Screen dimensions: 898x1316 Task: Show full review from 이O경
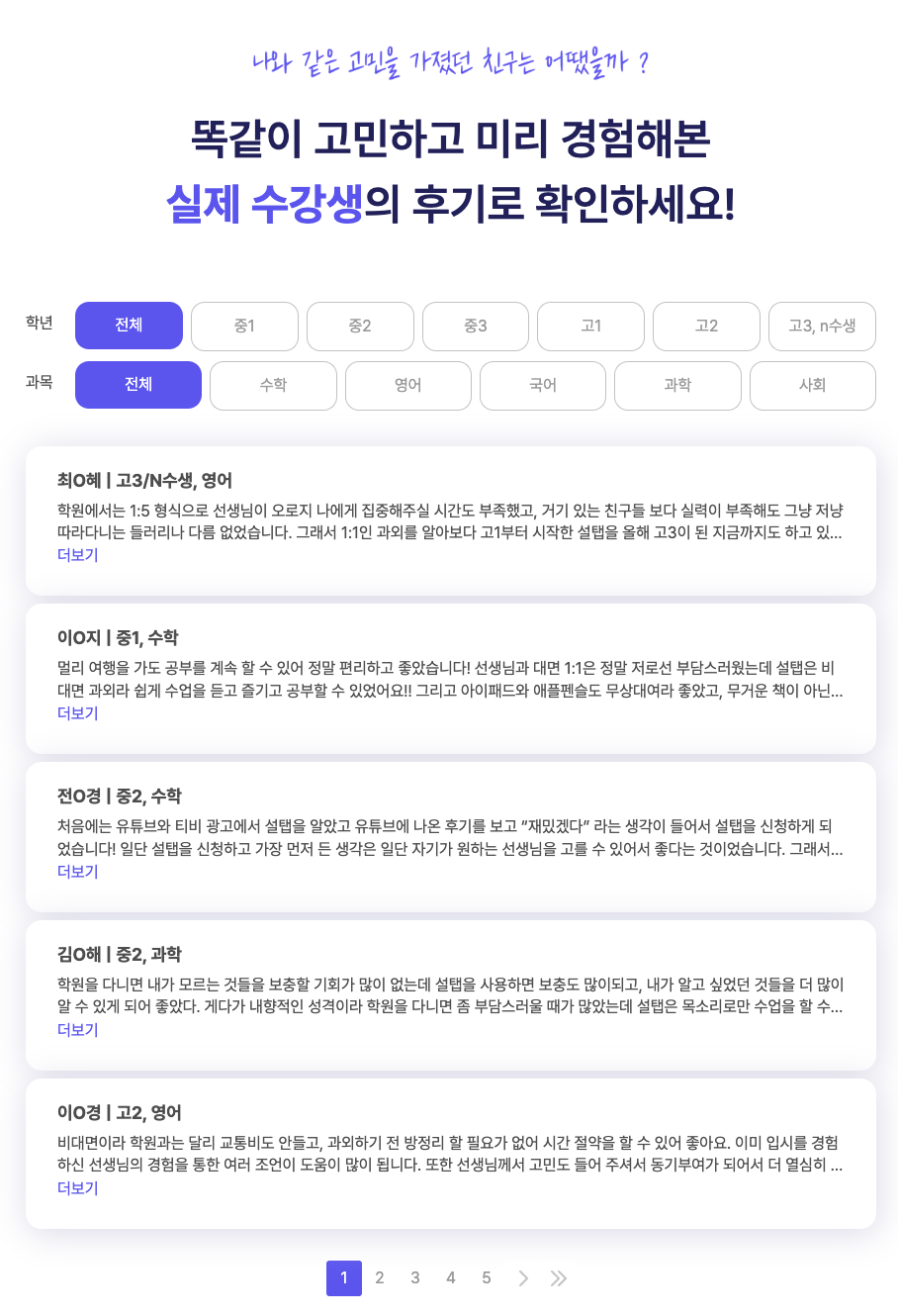[78, 1188]
